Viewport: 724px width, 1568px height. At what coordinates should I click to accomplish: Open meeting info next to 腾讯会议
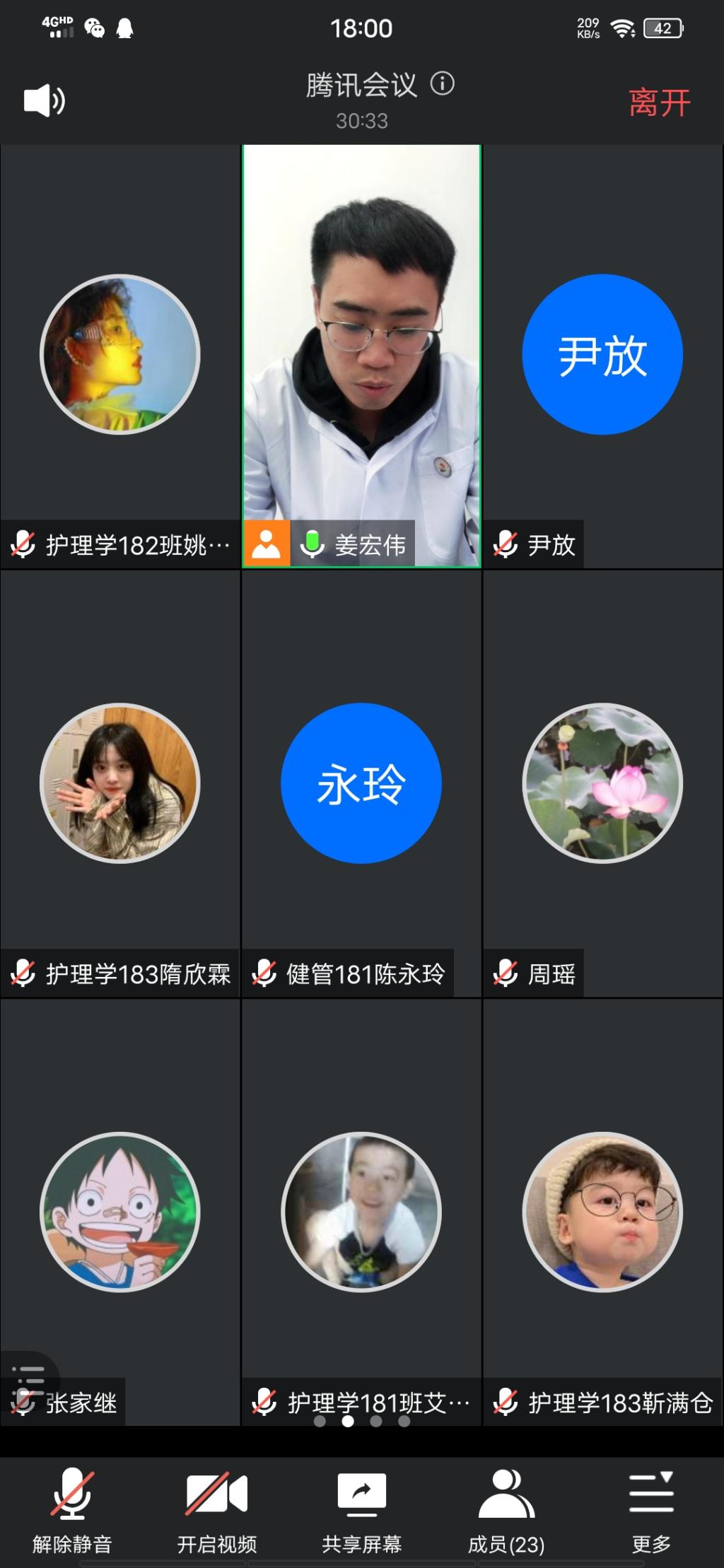coord(443,83)
